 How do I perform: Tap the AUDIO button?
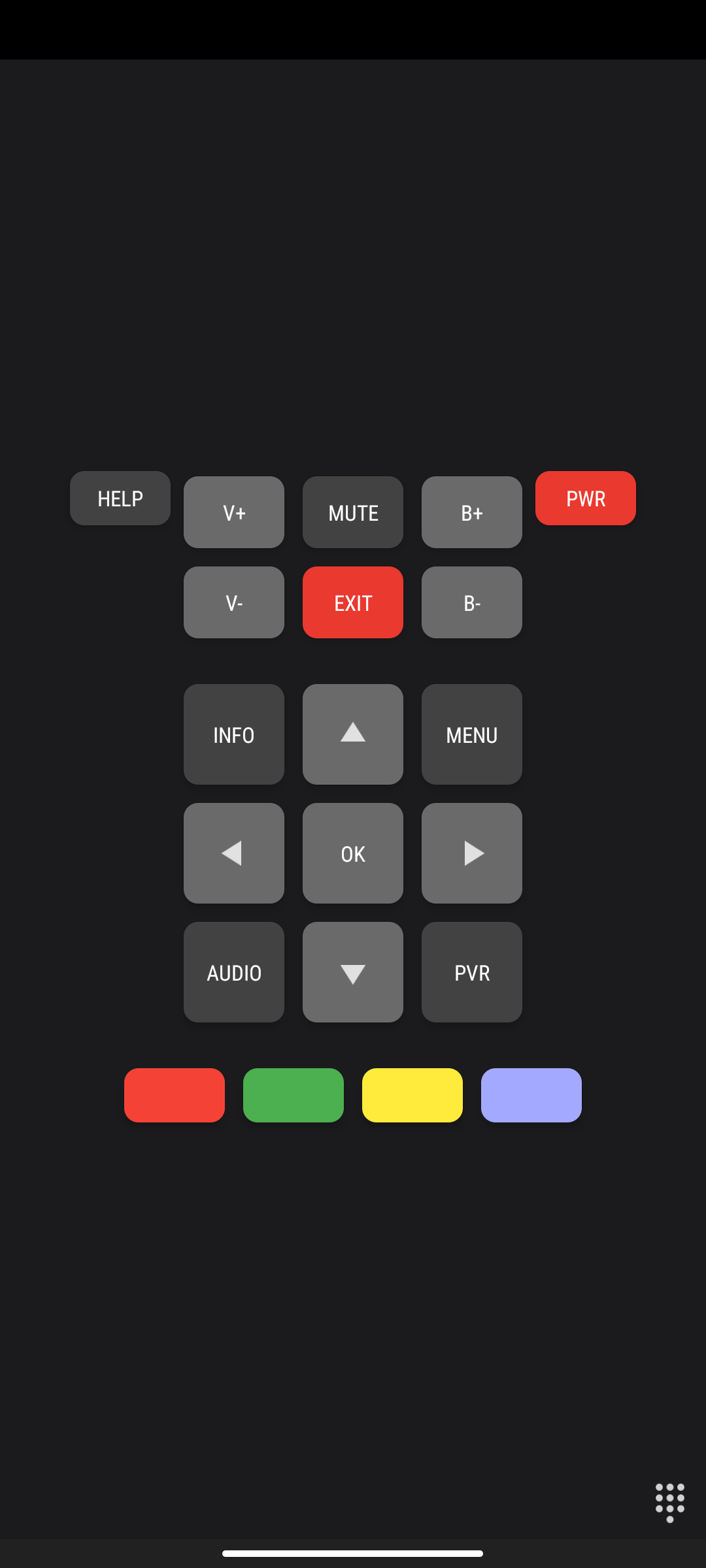coord(234,972)
